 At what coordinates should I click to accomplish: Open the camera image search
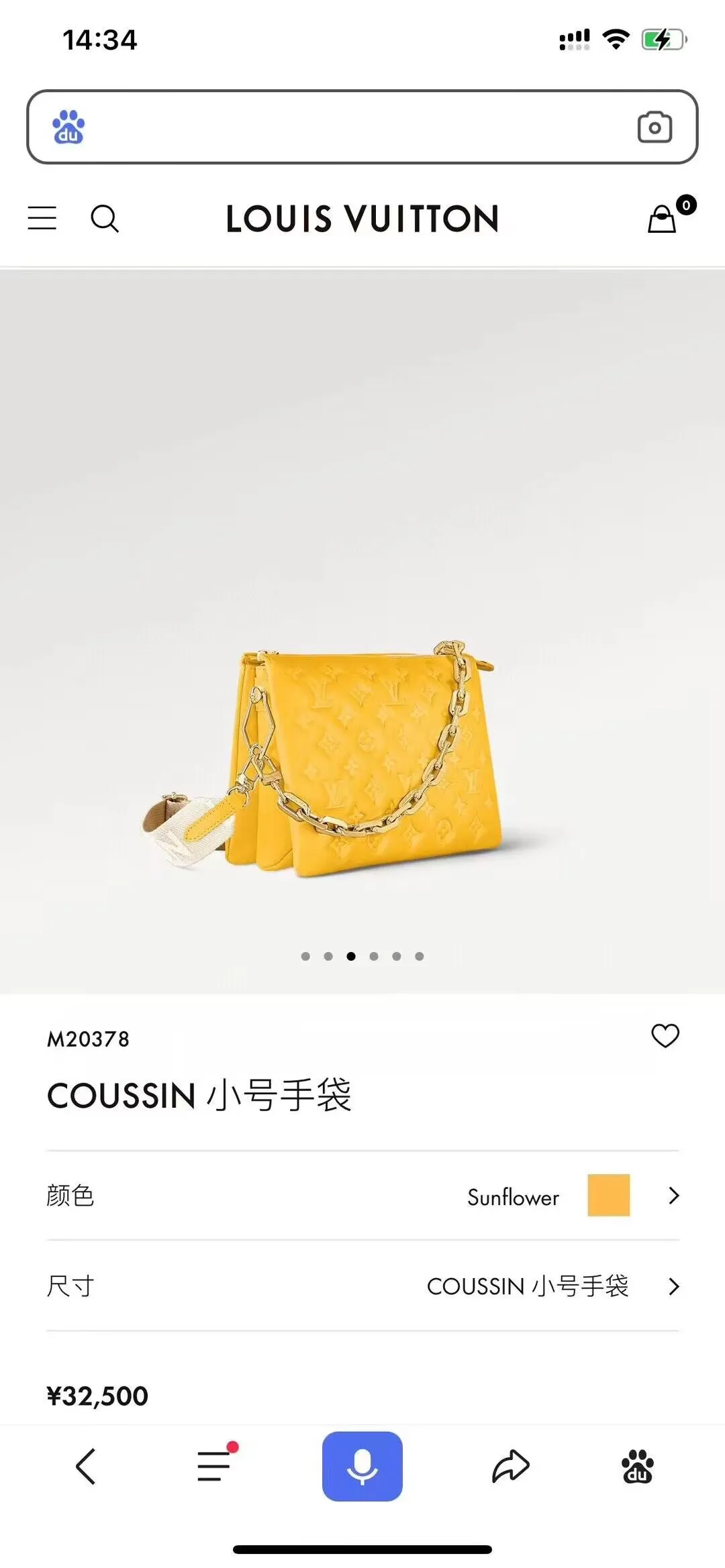point(655,127)
